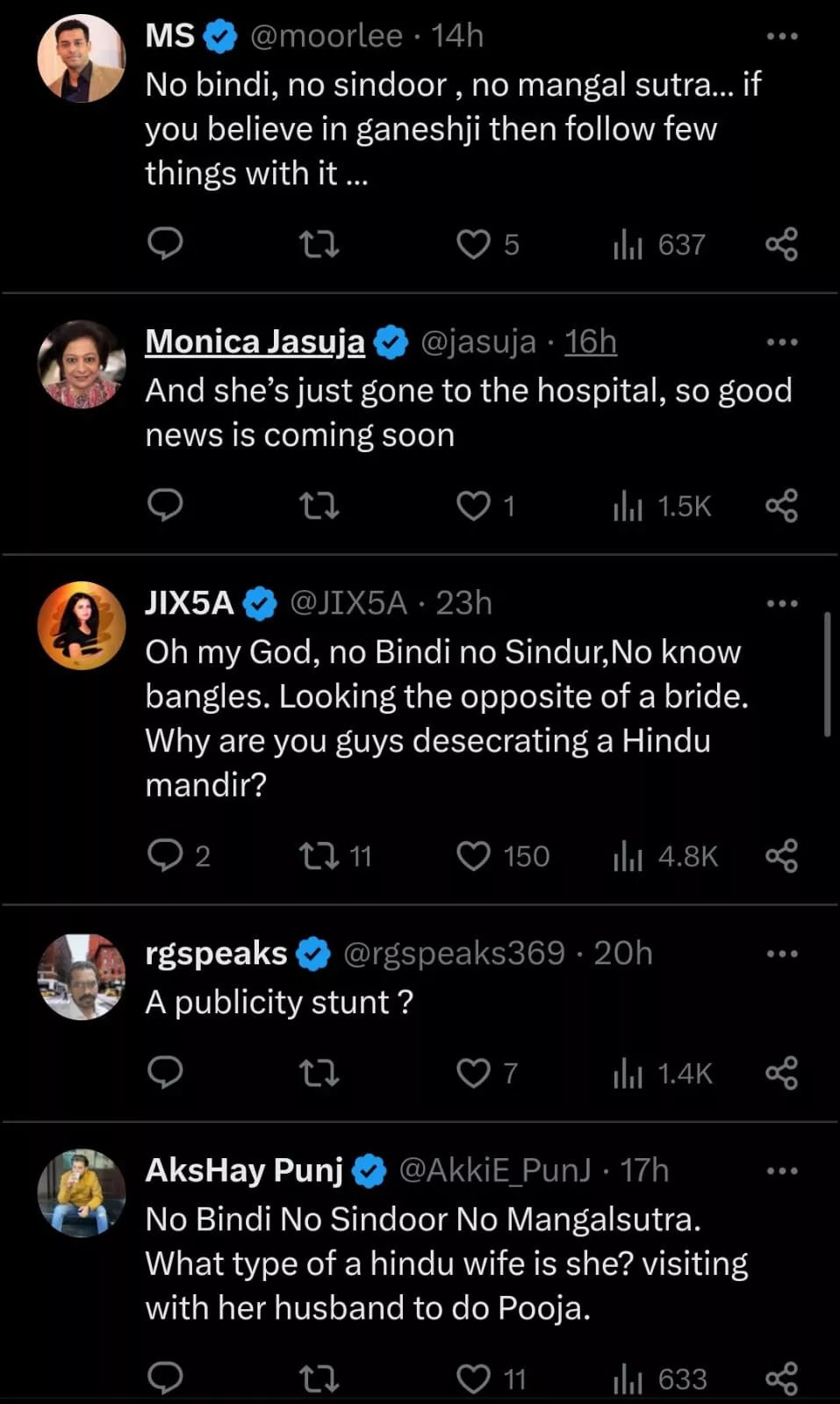840x1404 pixels.
Task: Open JIX5A's profile avatar
Action: tap(82, 625)
